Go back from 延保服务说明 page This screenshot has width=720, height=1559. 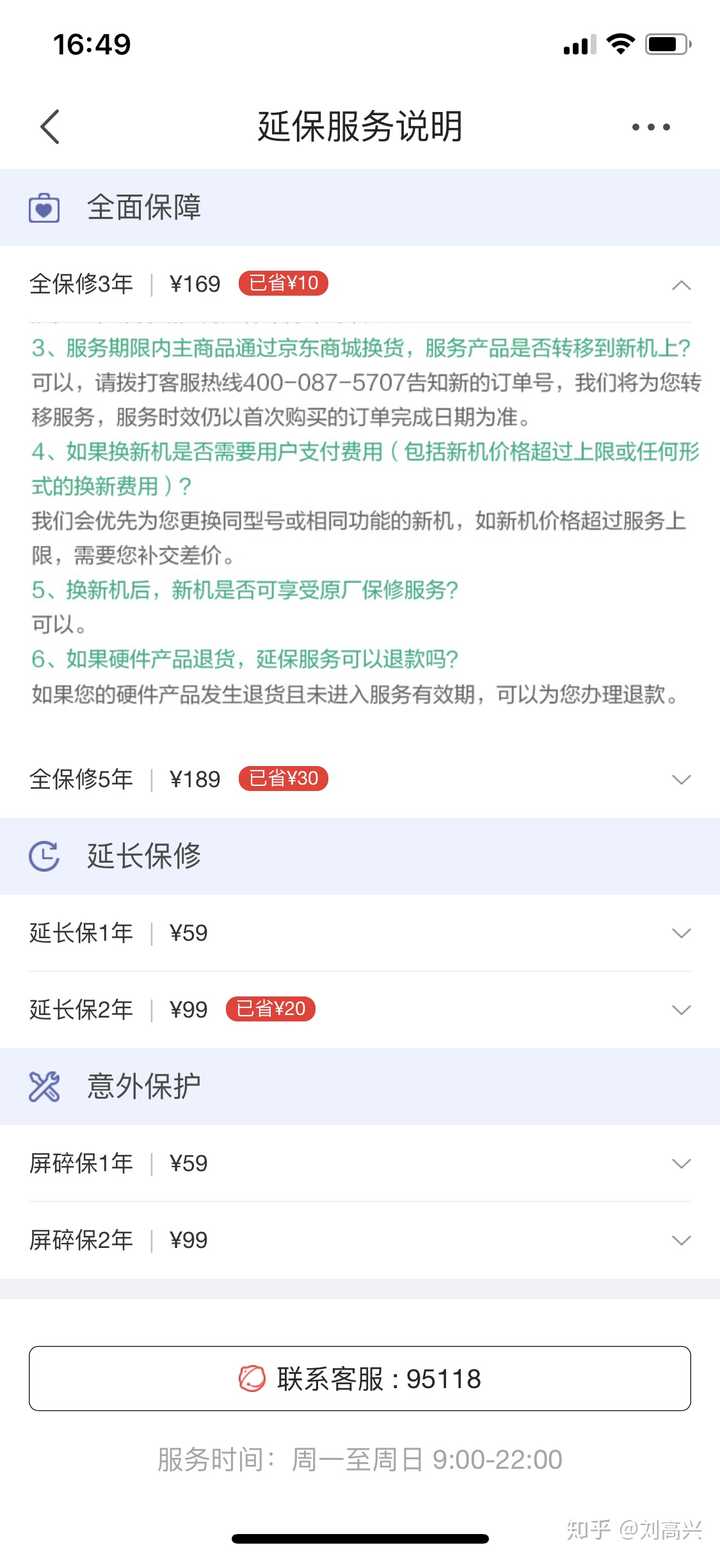click(50, 127)
